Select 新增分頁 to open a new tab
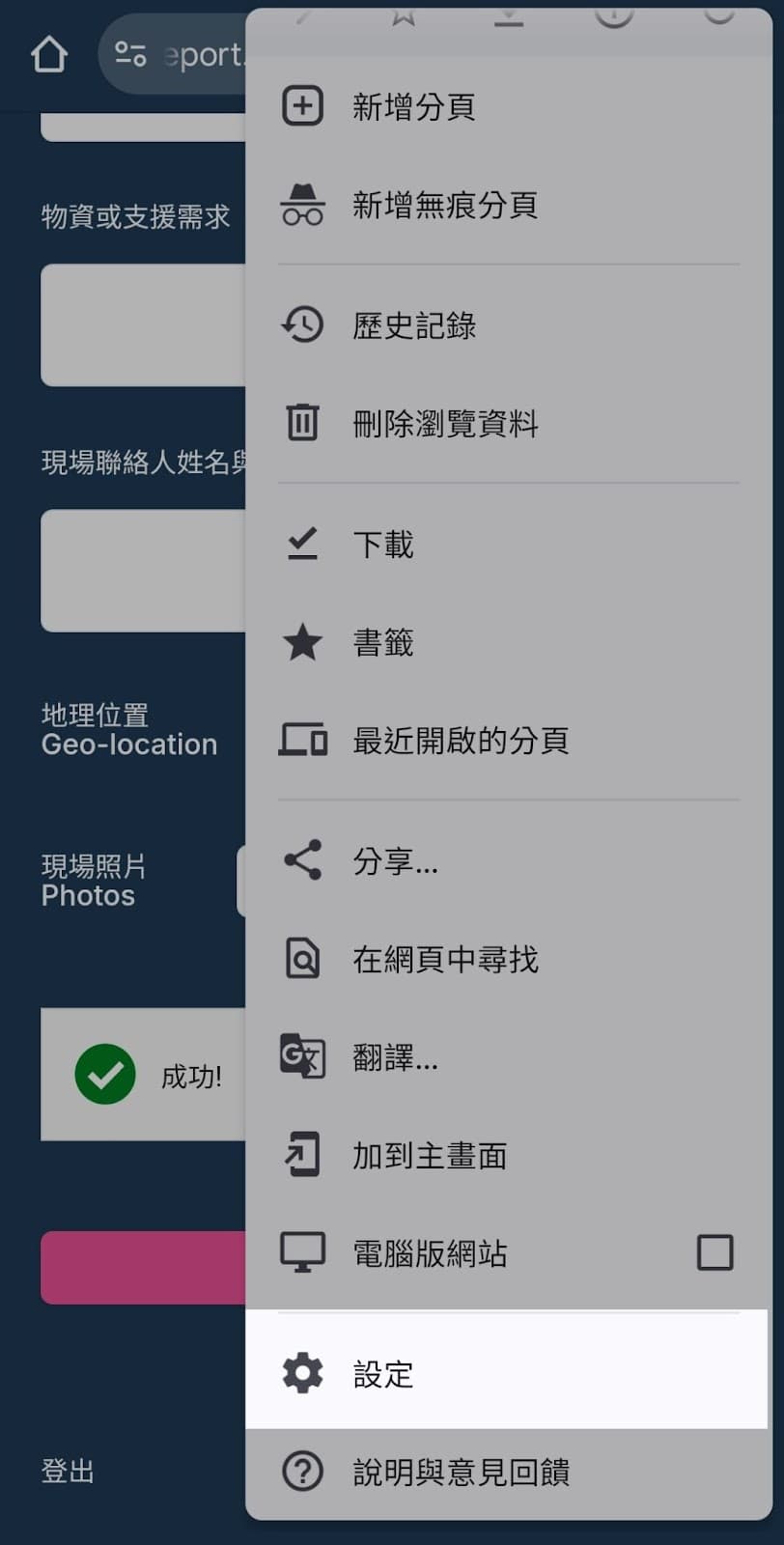Image resolution: width=784 pixels, height=1545 pixels. click(x=412, y=106)
